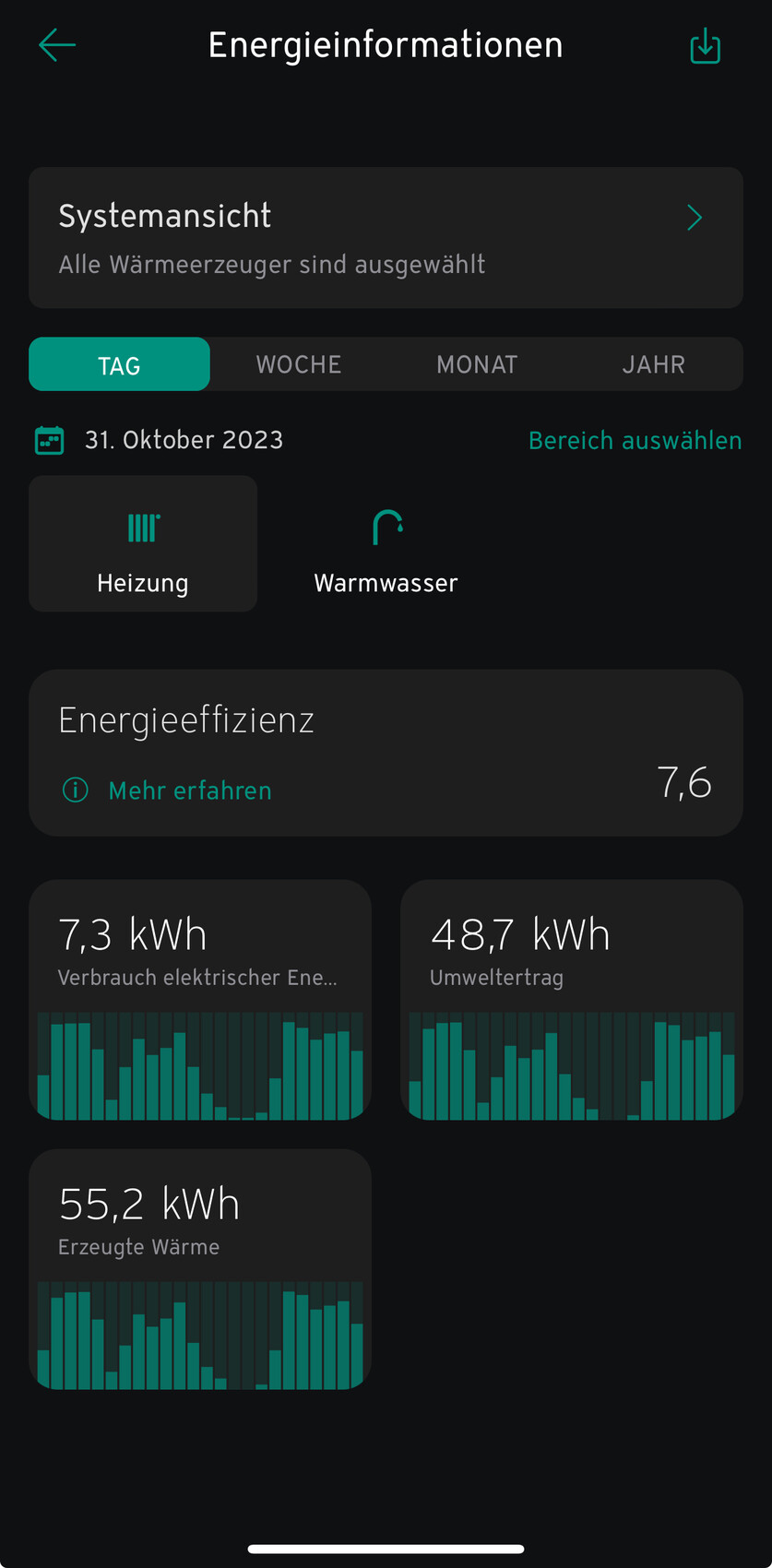Switch to the JAHR view

[x=653, y=365]
